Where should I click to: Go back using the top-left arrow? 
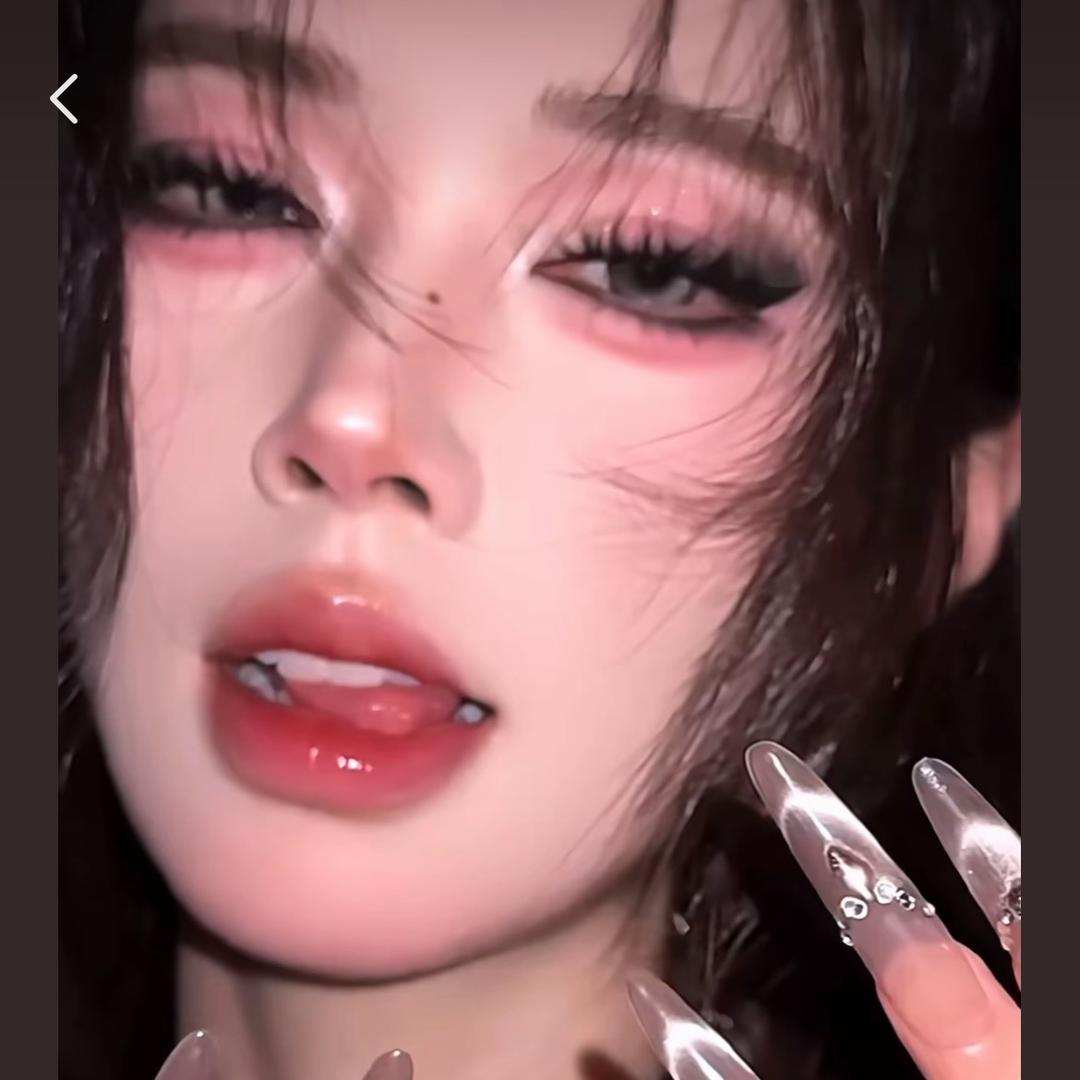[64, 99]
